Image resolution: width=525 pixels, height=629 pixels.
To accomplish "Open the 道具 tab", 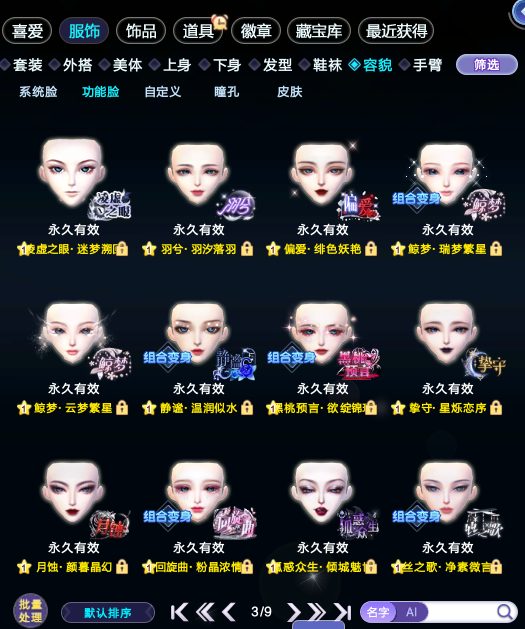I will pyautogui.click(x=198, y=31).
